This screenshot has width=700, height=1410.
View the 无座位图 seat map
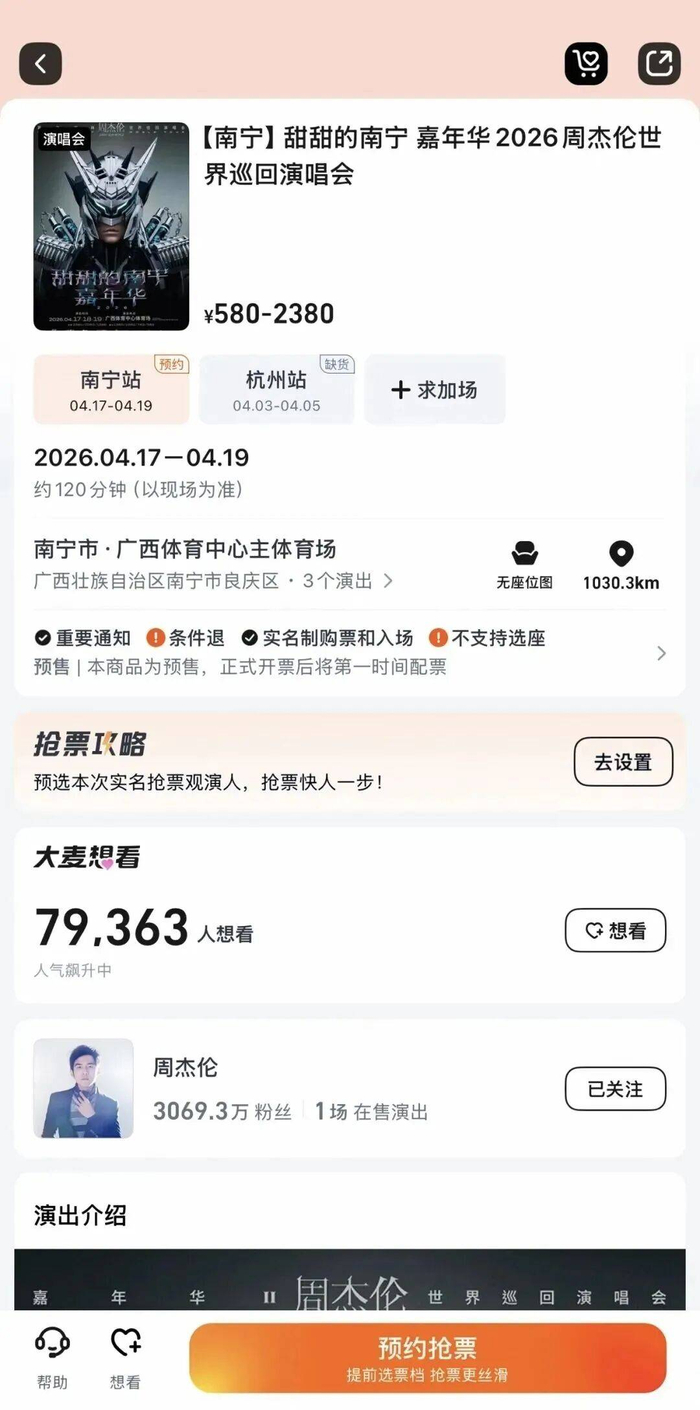click(525, 566)
